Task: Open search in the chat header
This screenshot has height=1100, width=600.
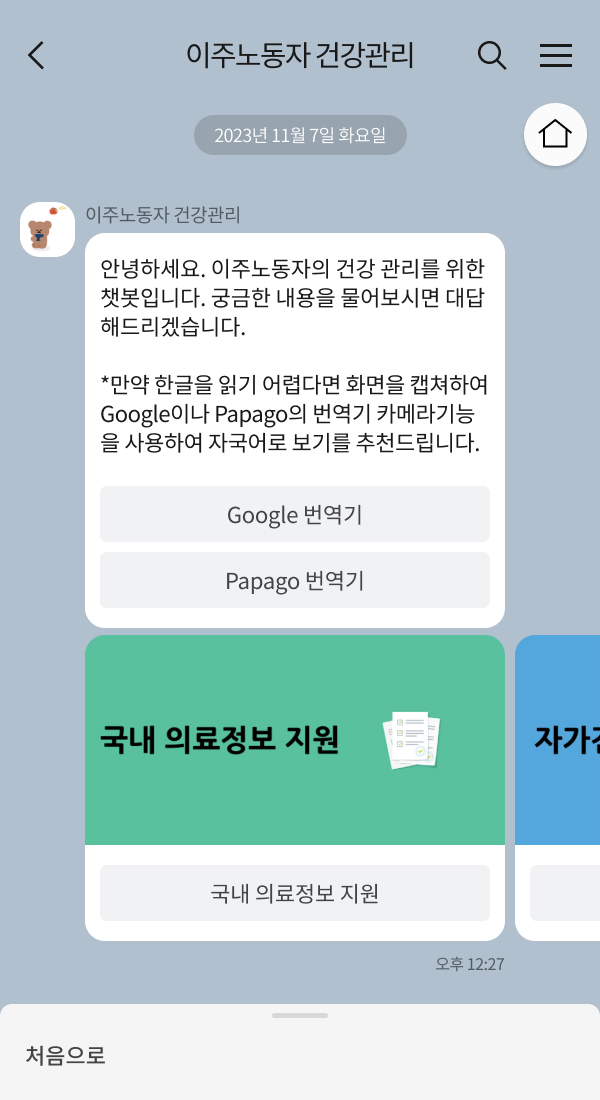Action: pyautogui.click(x=492, y=55)
